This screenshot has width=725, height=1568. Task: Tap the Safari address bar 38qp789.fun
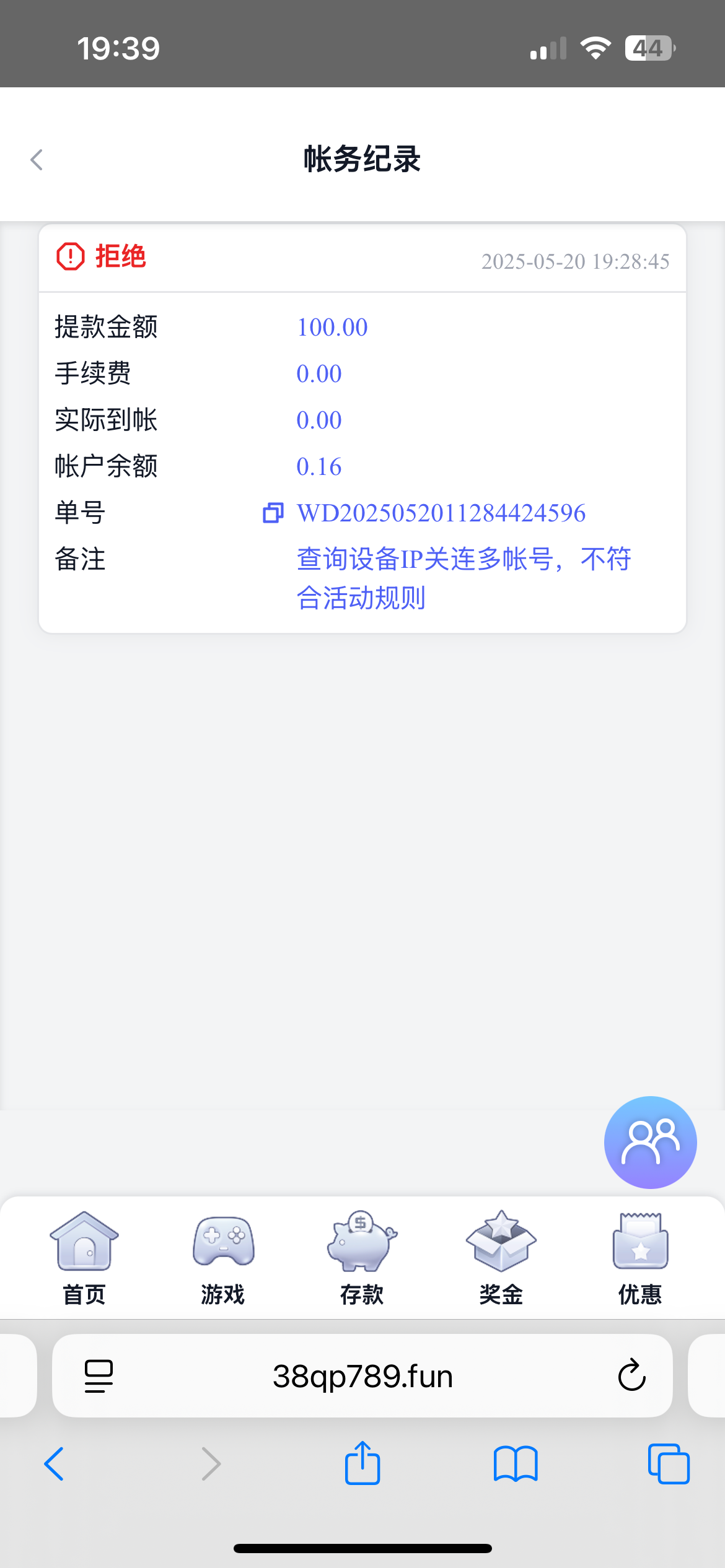point(362,1376)
